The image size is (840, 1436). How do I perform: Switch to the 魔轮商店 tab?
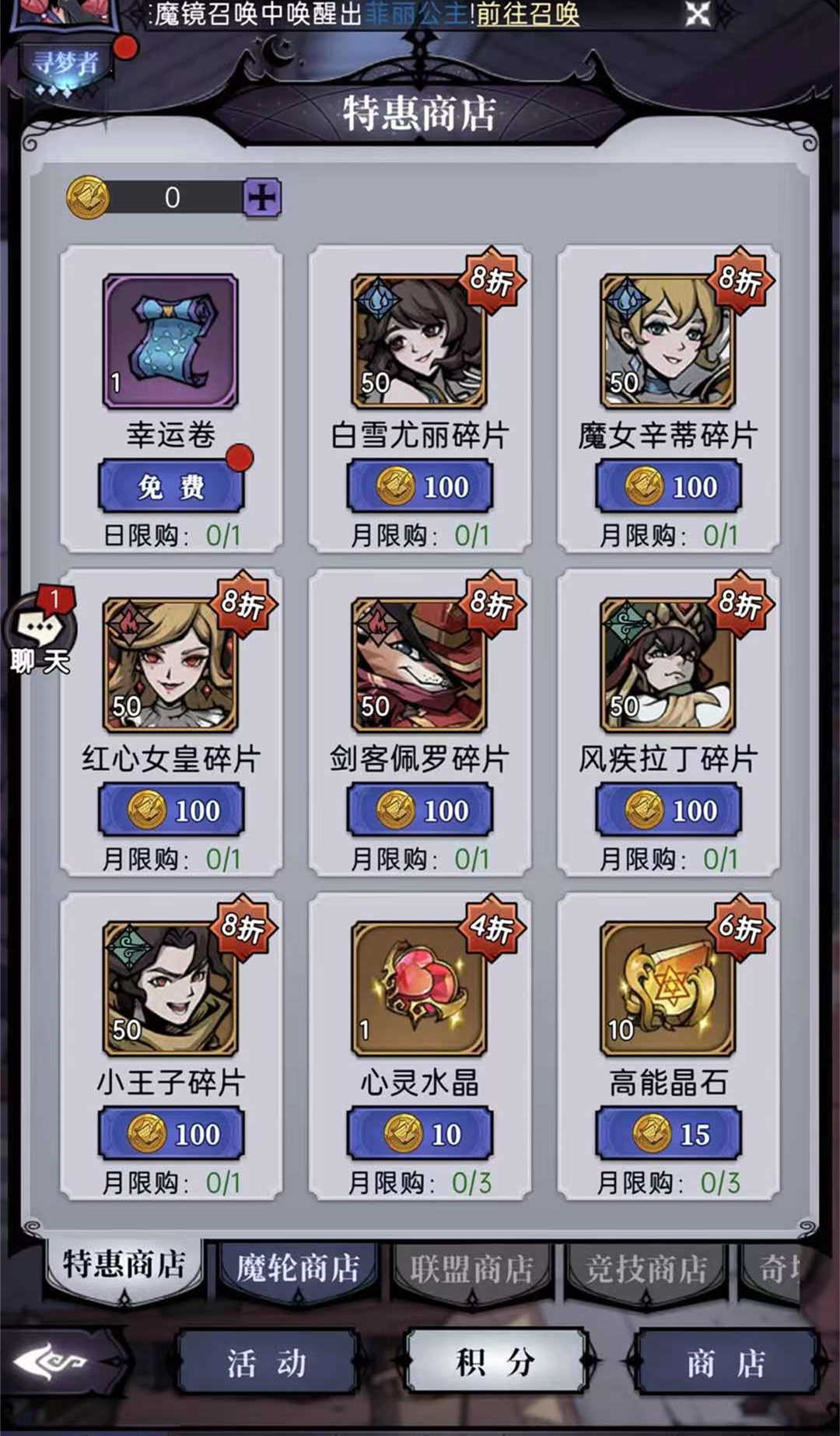pos(297,1269)
